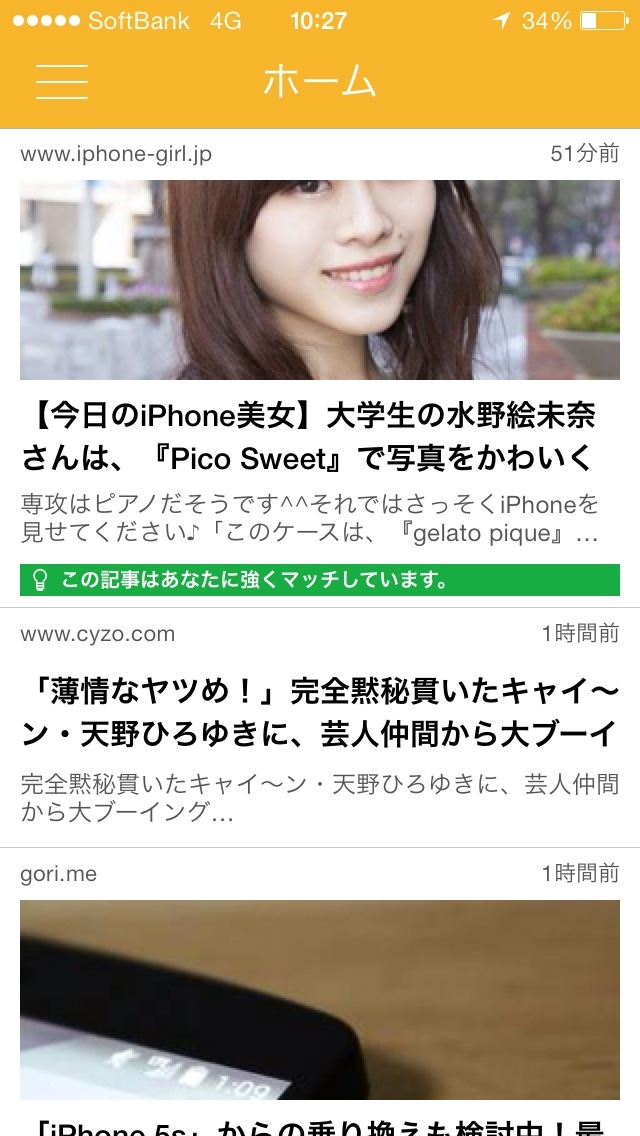The width and height of the screenshot is (640, 1136).
Task: Open the iPhone美女 article from iphone-girl.jp
Action: [320, 368]
